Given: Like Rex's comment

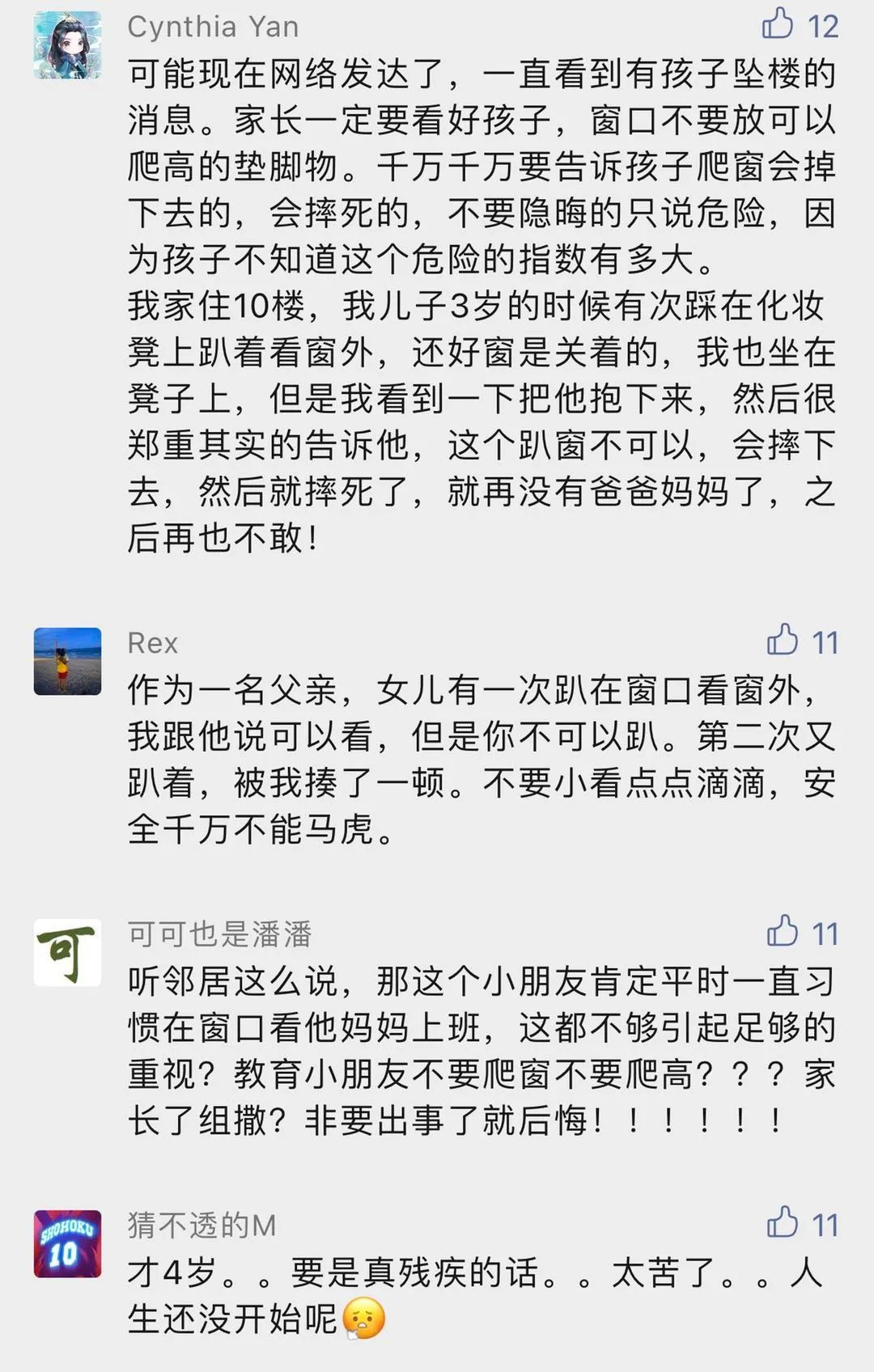Looking at the screenshot, I should click(783, 642).
